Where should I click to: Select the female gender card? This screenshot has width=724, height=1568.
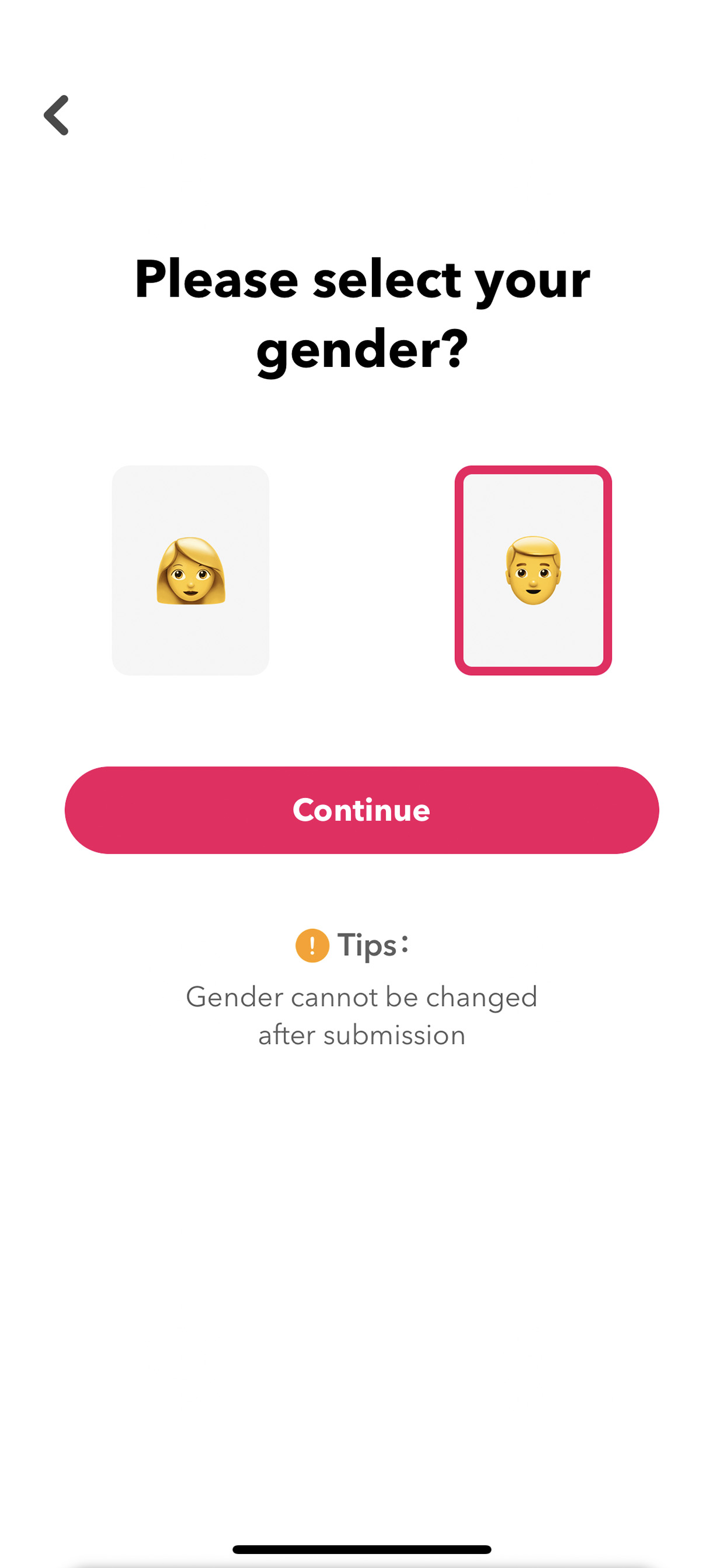coord(190,570)
